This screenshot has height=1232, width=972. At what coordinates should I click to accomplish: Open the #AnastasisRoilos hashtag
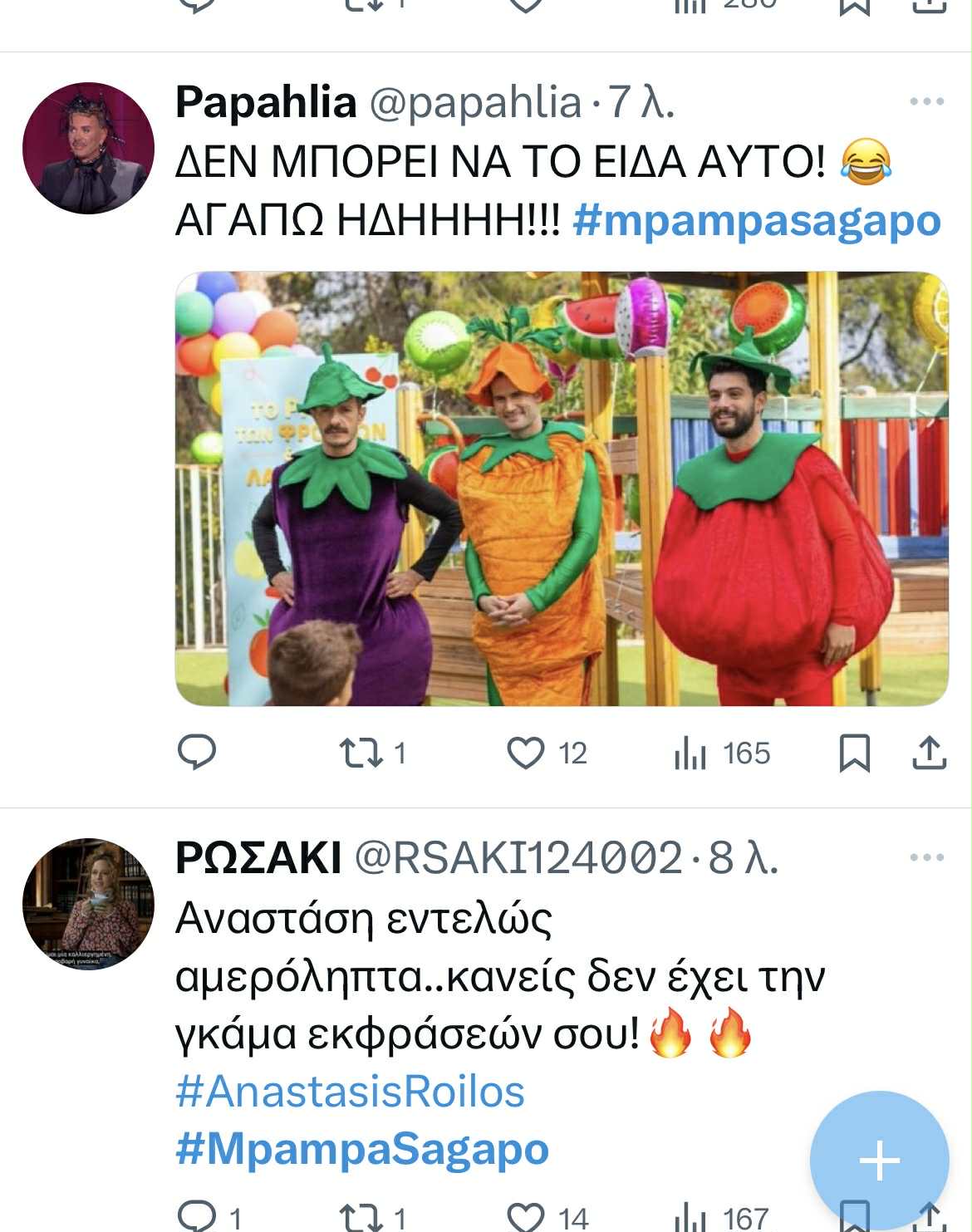[x=350, y=1092]
